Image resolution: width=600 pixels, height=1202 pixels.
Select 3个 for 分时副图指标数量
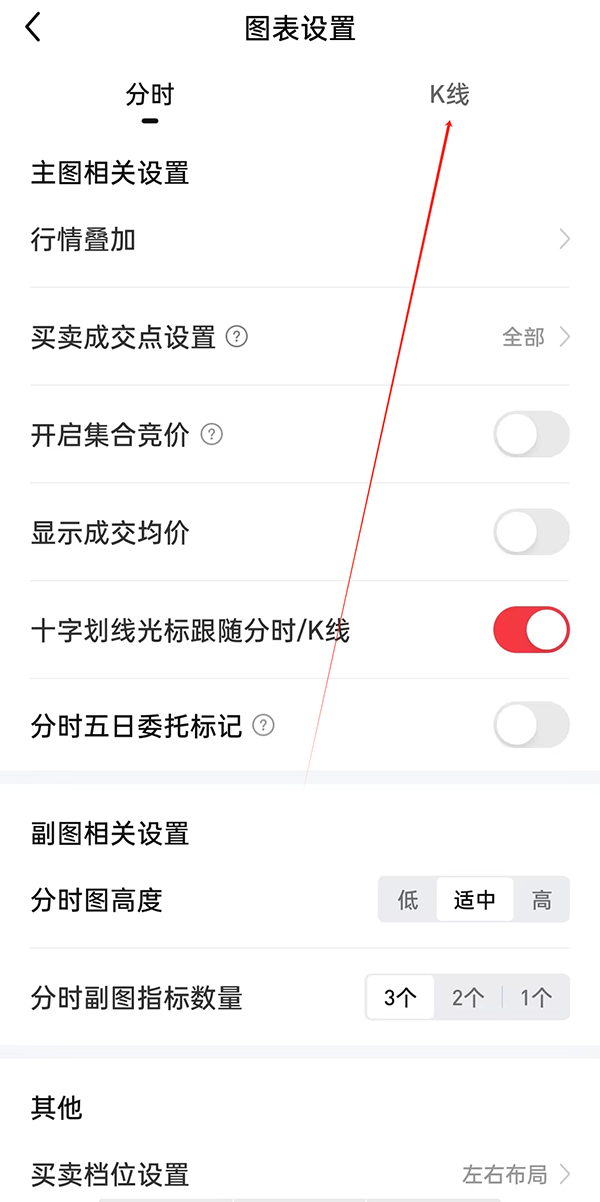point(400,998)
